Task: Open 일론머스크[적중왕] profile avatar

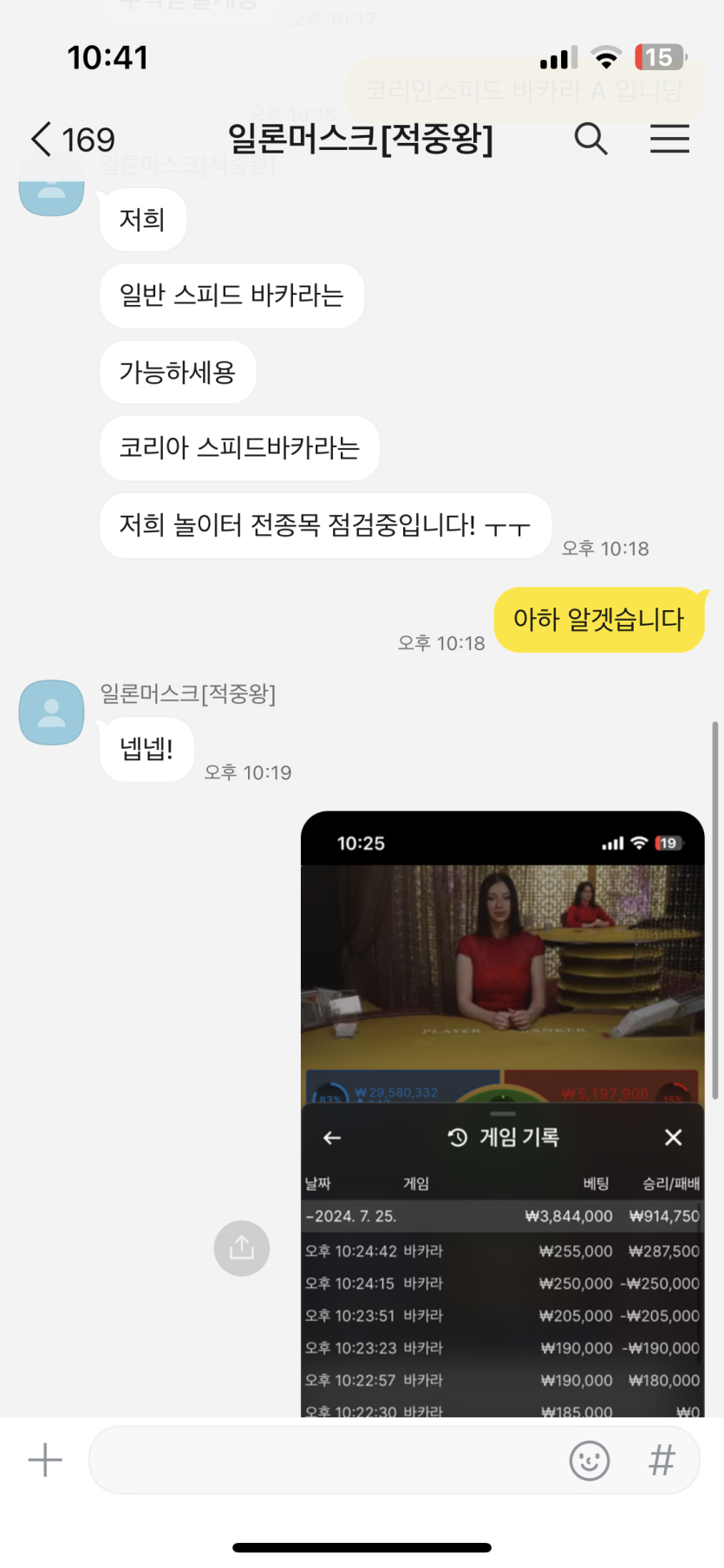Action: click(x=51, y=712)
